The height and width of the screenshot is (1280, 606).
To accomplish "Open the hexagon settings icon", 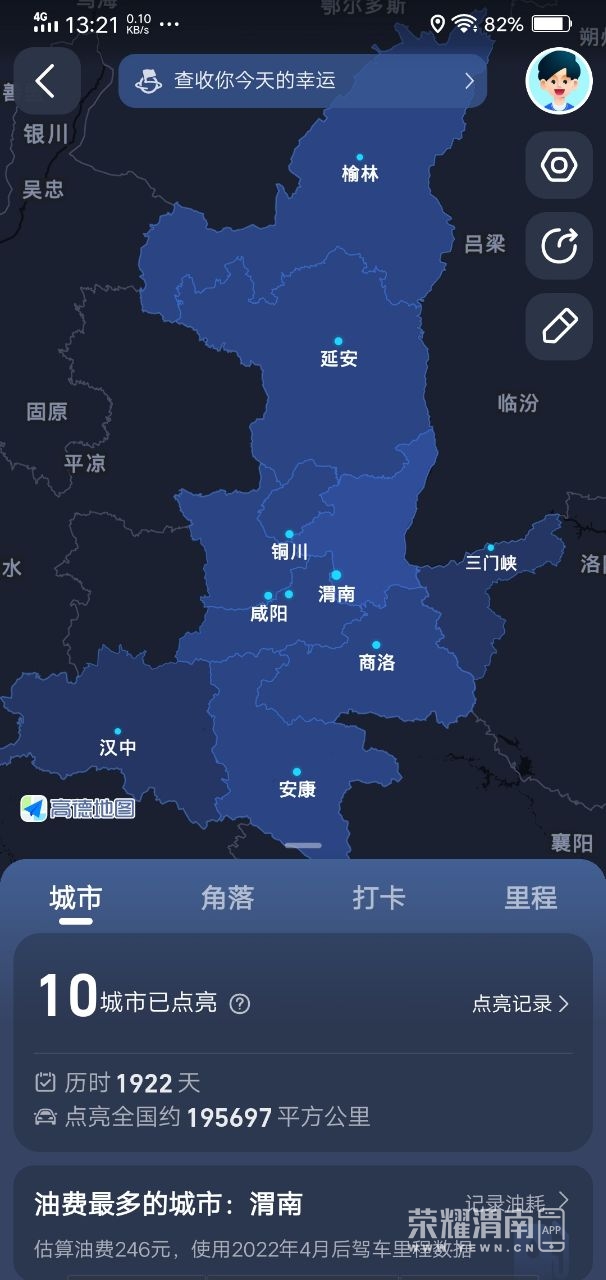I will click(x=559, y=165).
